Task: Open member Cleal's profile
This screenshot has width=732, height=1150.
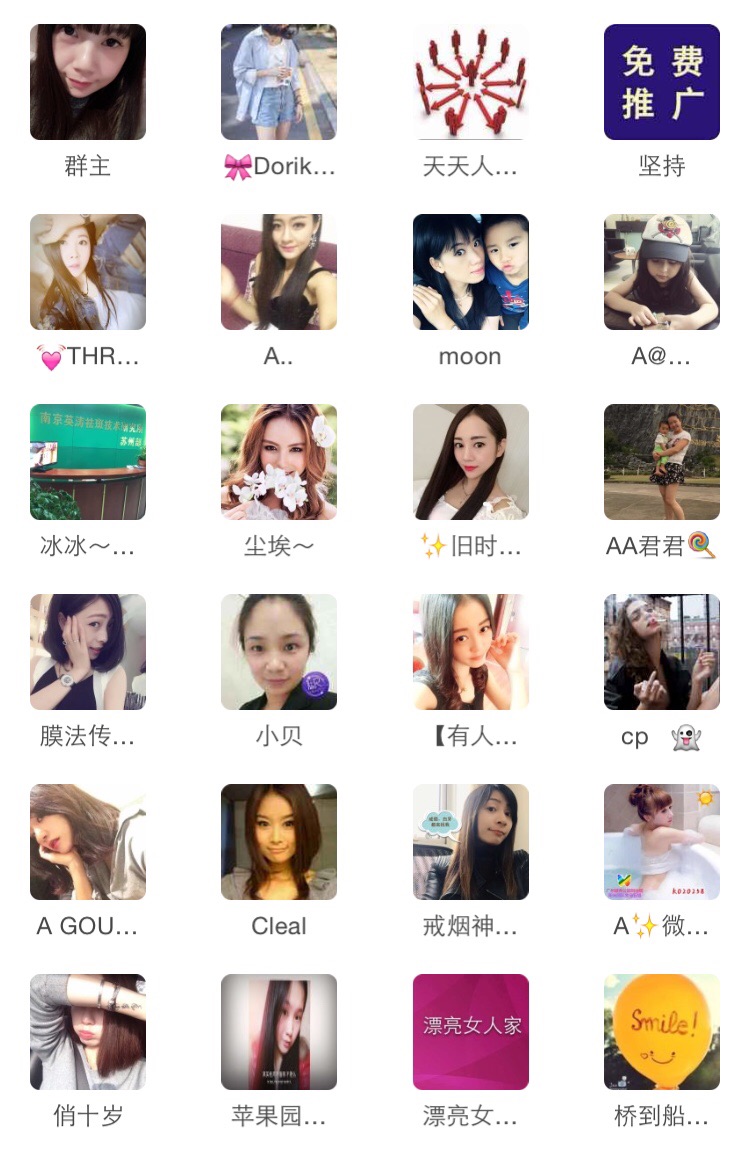Action: (x=279, y=842)
